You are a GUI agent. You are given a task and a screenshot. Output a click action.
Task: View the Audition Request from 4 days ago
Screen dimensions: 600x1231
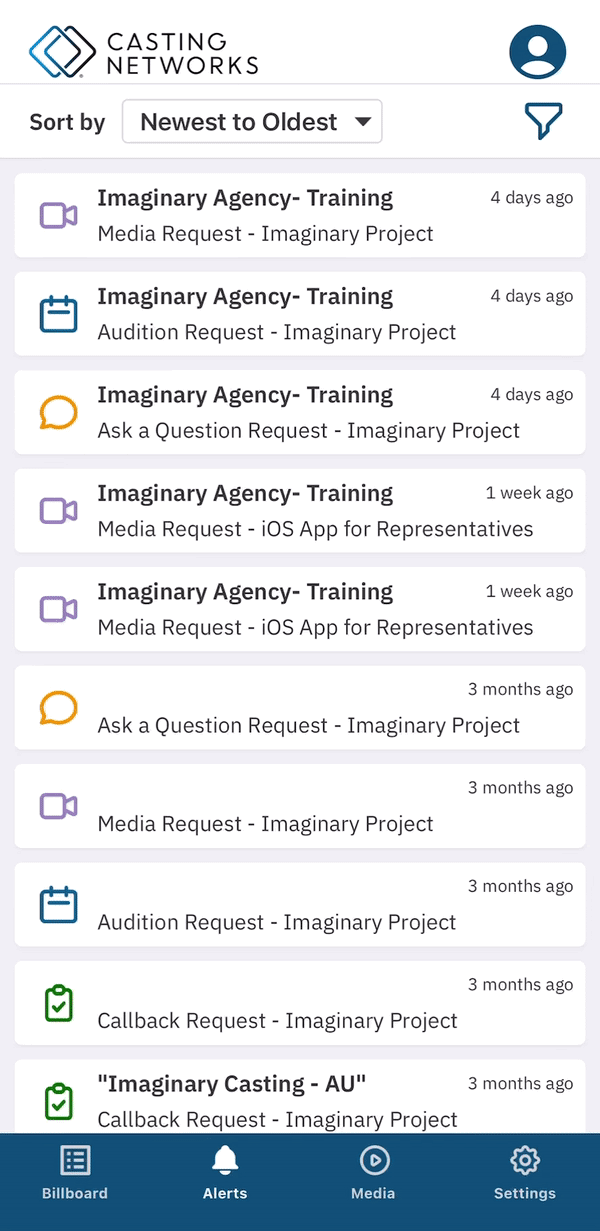(x=300, y=314)
